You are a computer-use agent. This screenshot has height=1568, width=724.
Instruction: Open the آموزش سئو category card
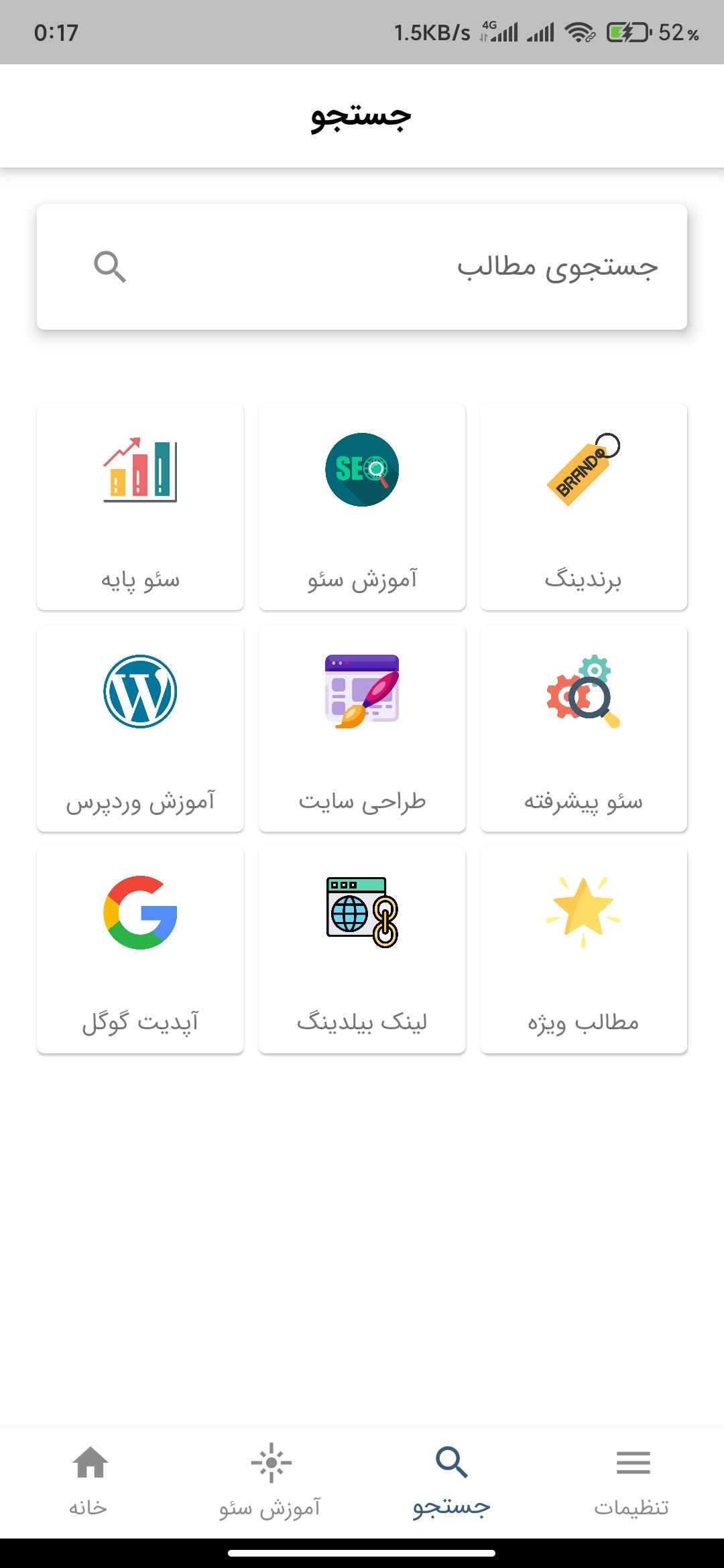(362, 507)
